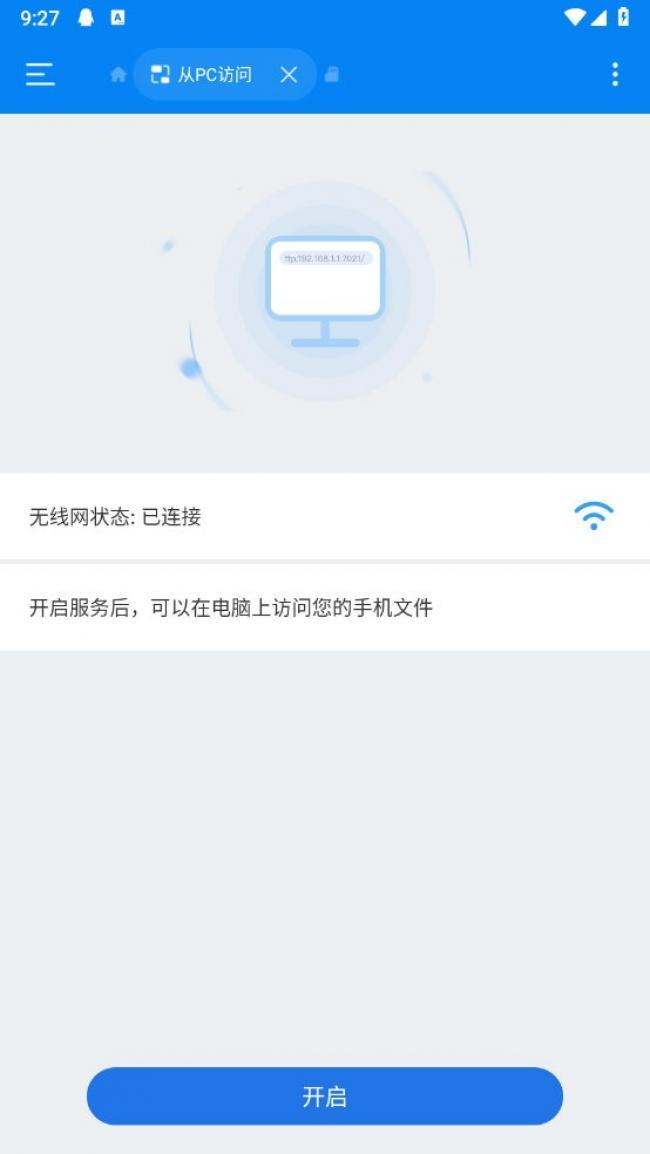Open the hamburger drawer menu
Image resolution: width=650 pixels, height=1154 pixels.
[x=40, y=74]
